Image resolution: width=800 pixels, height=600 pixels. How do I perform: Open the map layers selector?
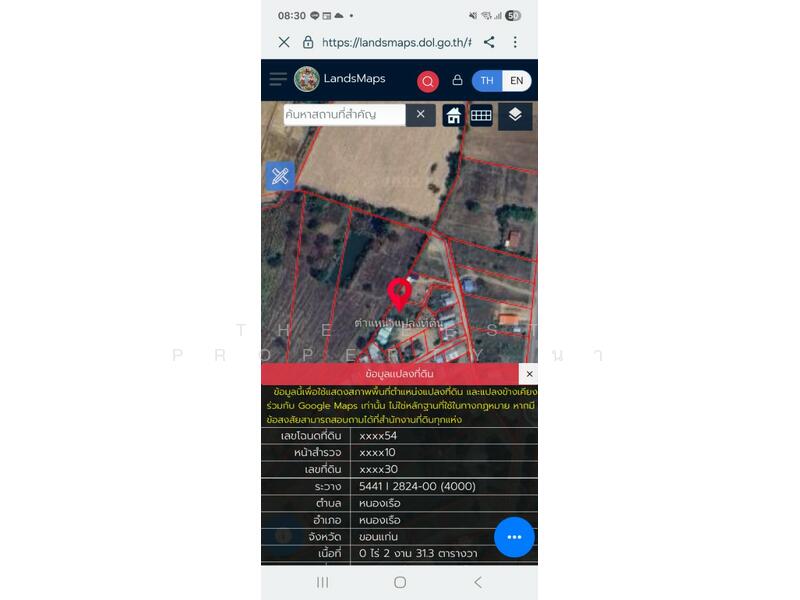click(515, 116)
